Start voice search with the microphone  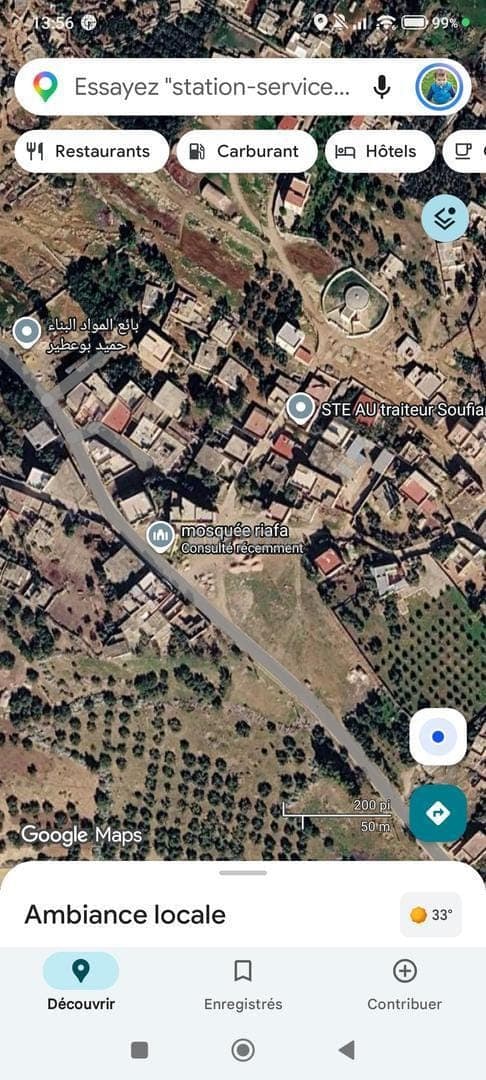[382, 87]
